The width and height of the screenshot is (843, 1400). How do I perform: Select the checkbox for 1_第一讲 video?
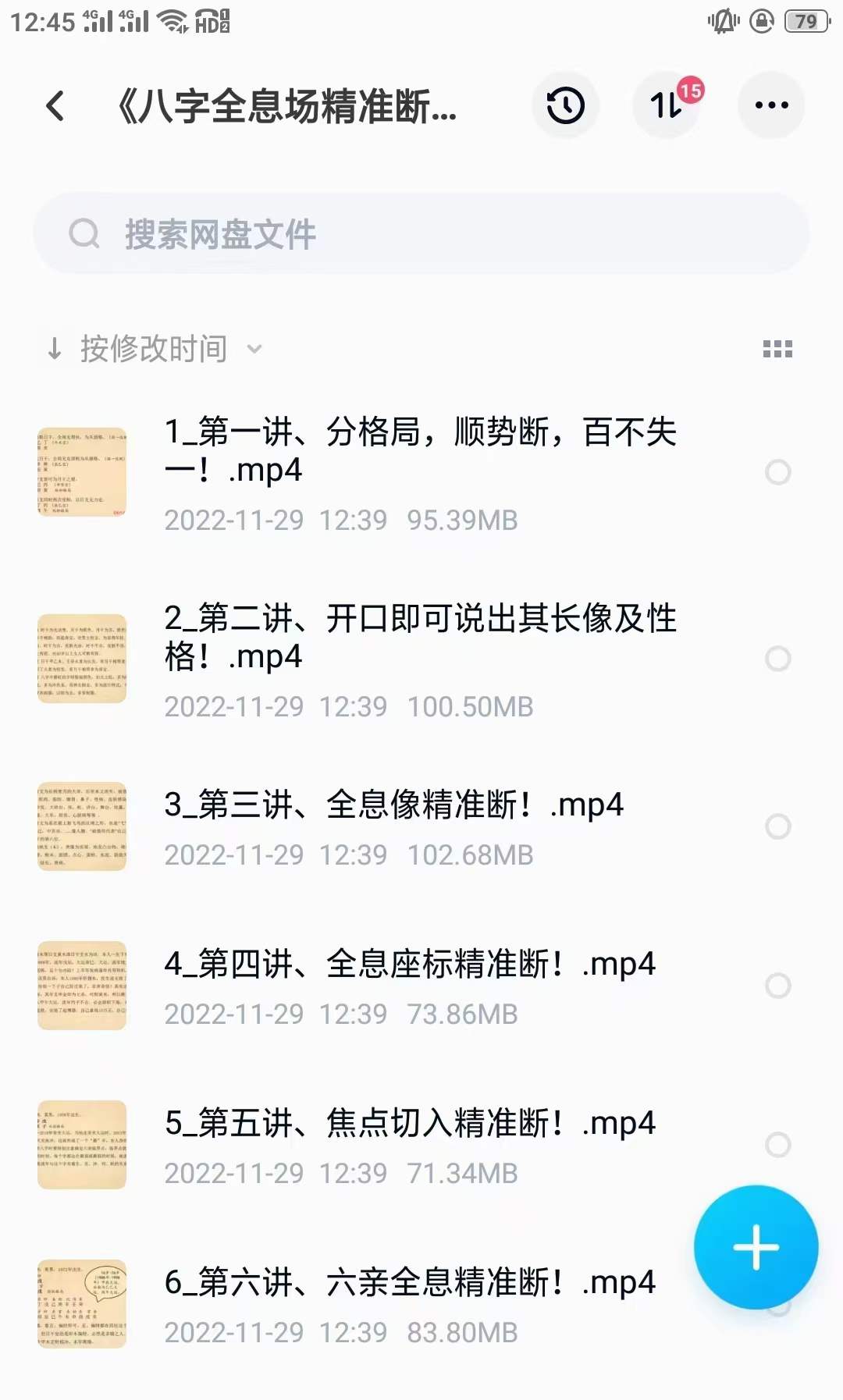777,472
